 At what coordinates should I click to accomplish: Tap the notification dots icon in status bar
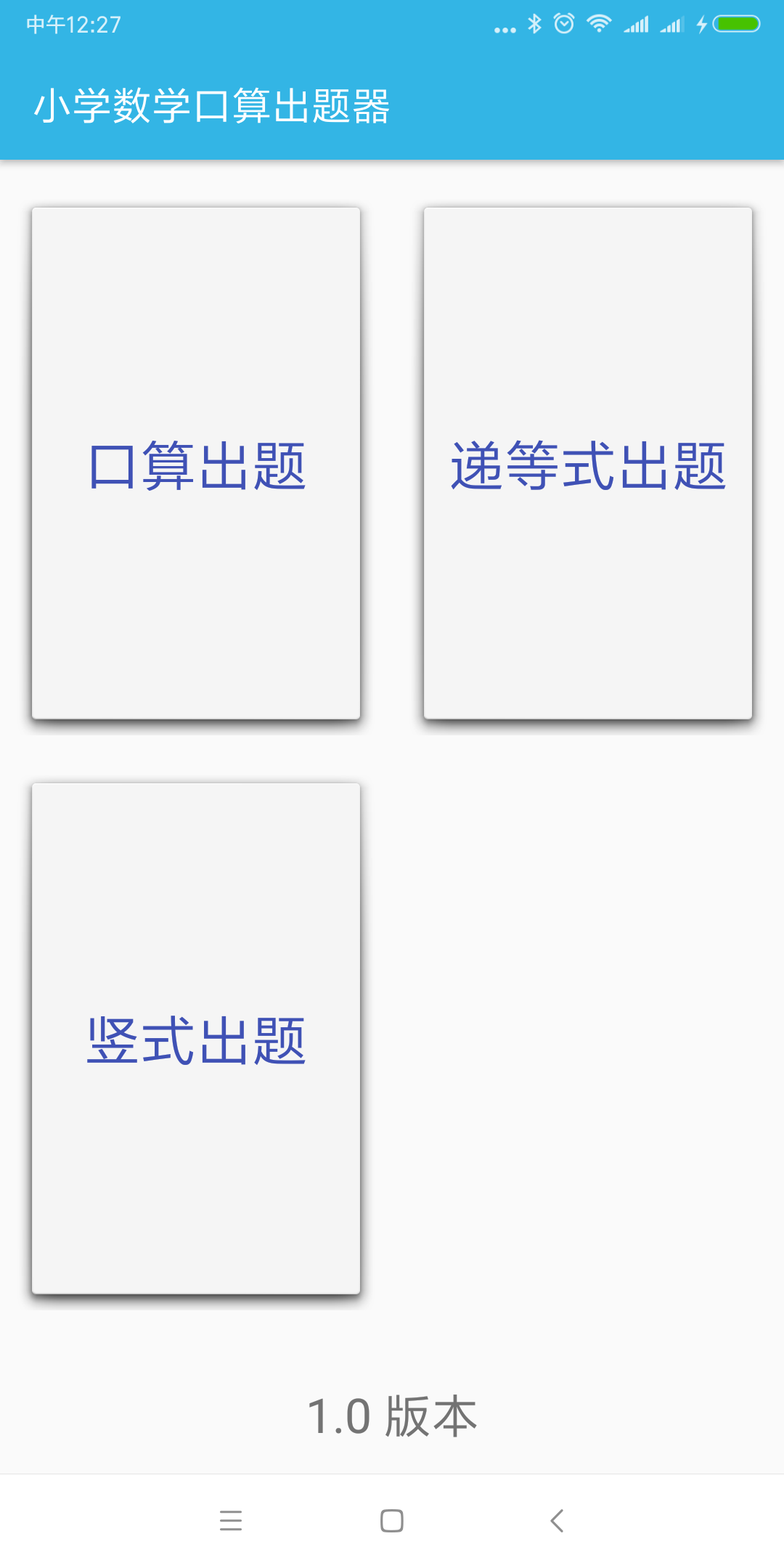click(x=505, y=28)
